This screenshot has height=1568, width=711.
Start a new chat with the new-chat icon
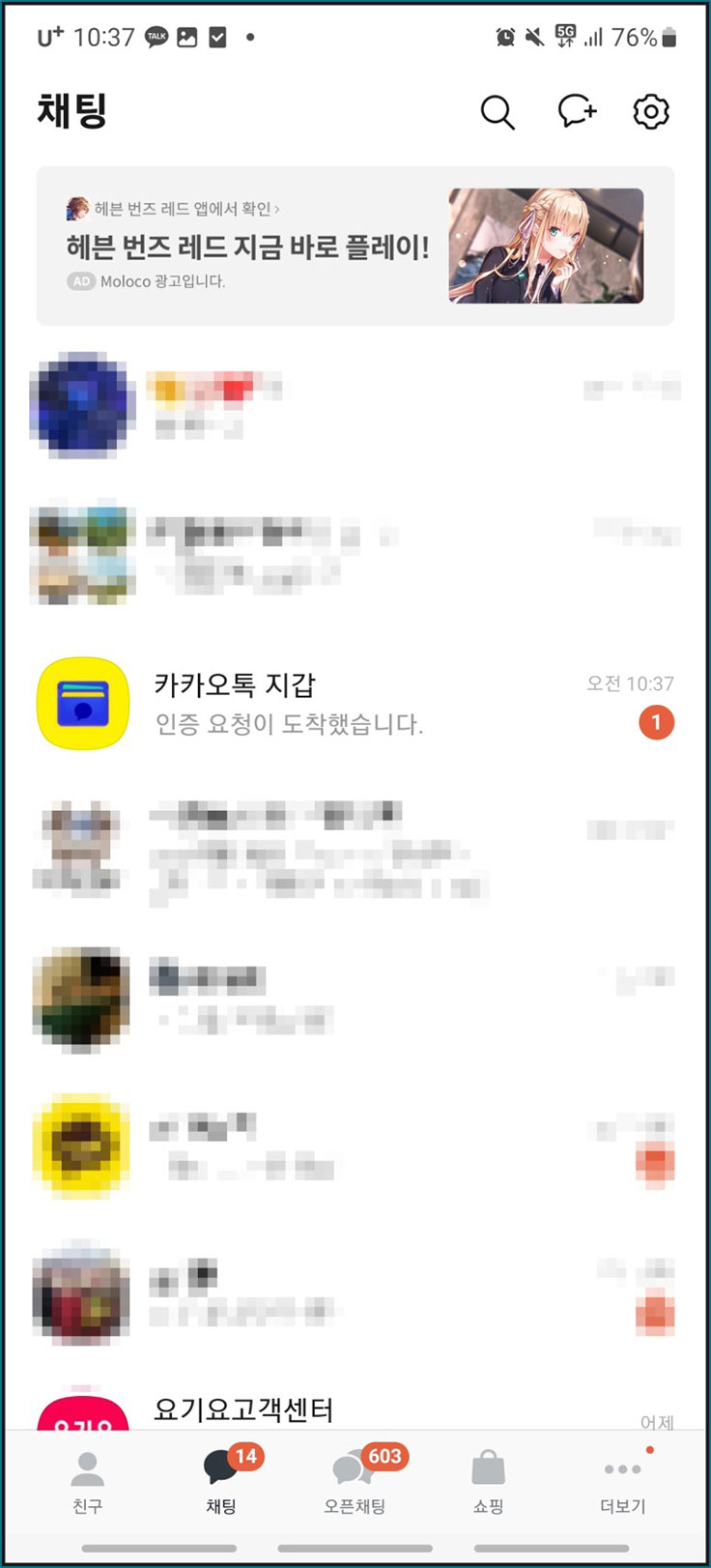(x=577, y=111)
